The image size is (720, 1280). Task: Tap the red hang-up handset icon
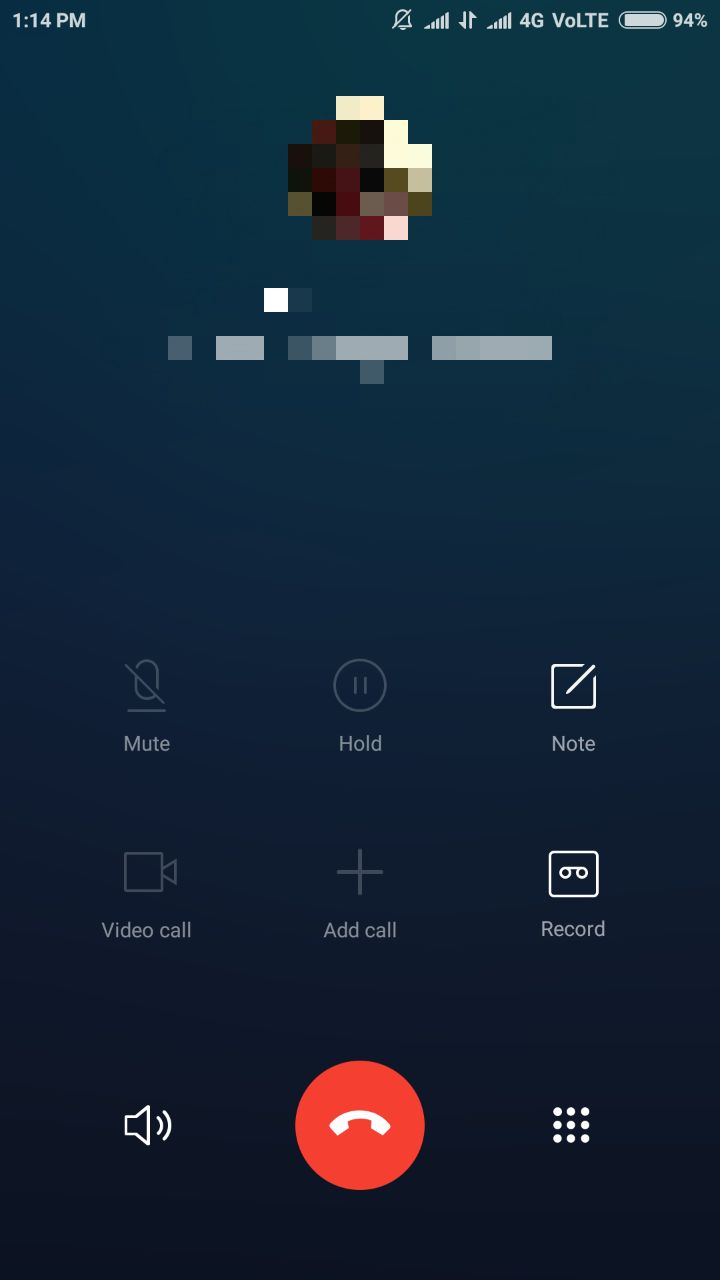click(x=360, y=1124)
